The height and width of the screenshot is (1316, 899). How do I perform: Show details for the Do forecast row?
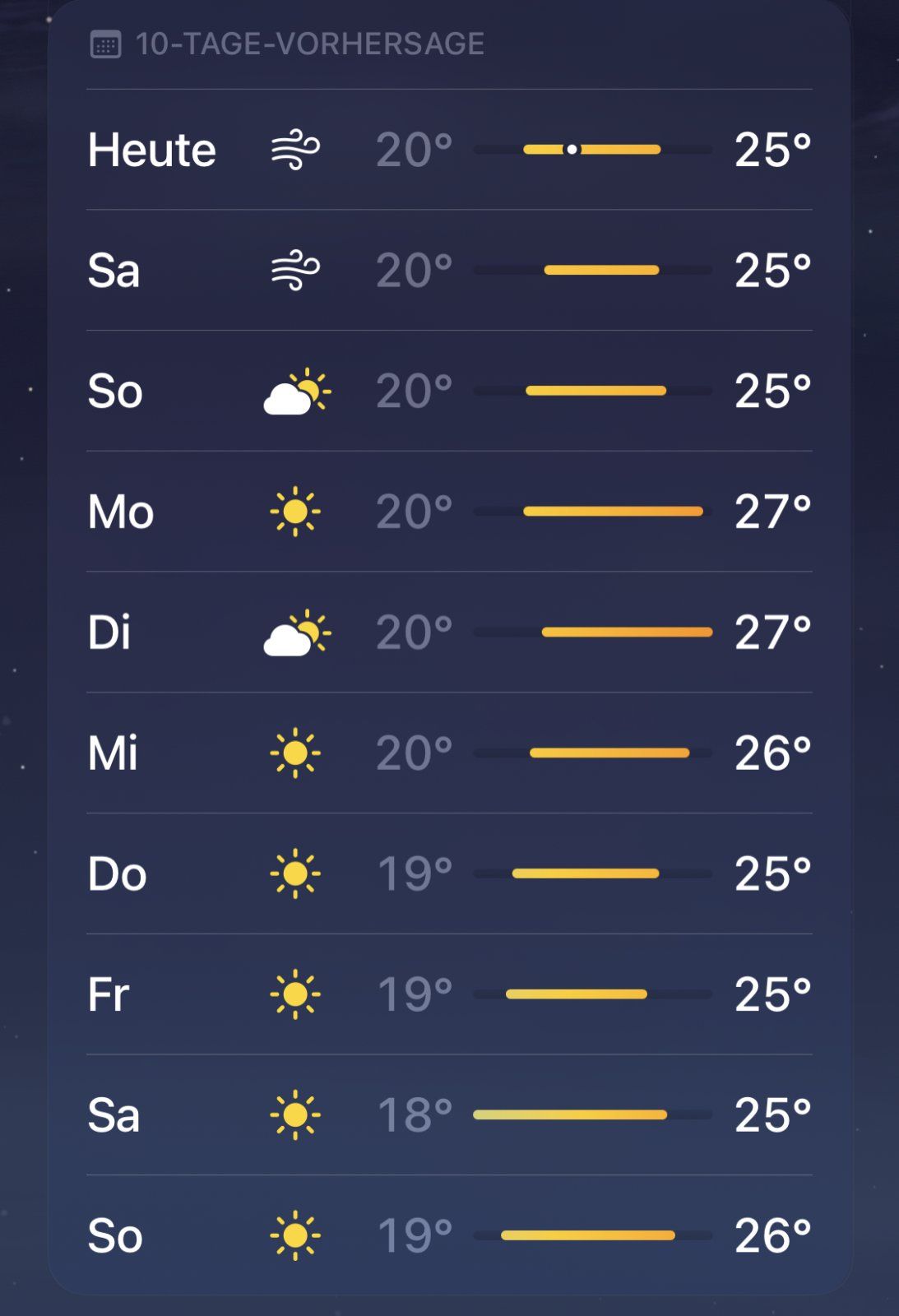[x=449, y=873]
